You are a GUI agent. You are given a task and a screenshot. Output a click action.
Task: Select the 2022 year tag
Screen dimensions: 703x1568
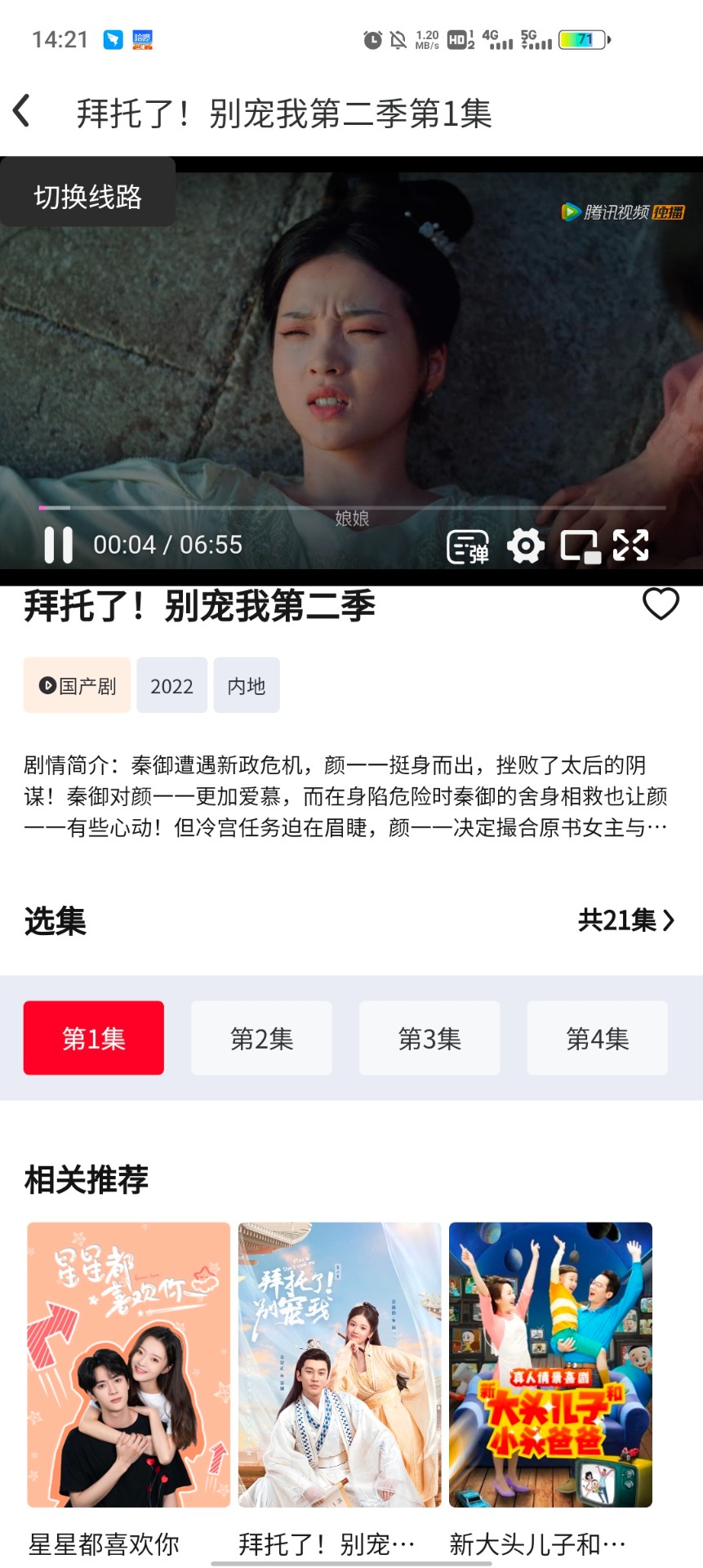pyautogui.click(x=171, y=685)
